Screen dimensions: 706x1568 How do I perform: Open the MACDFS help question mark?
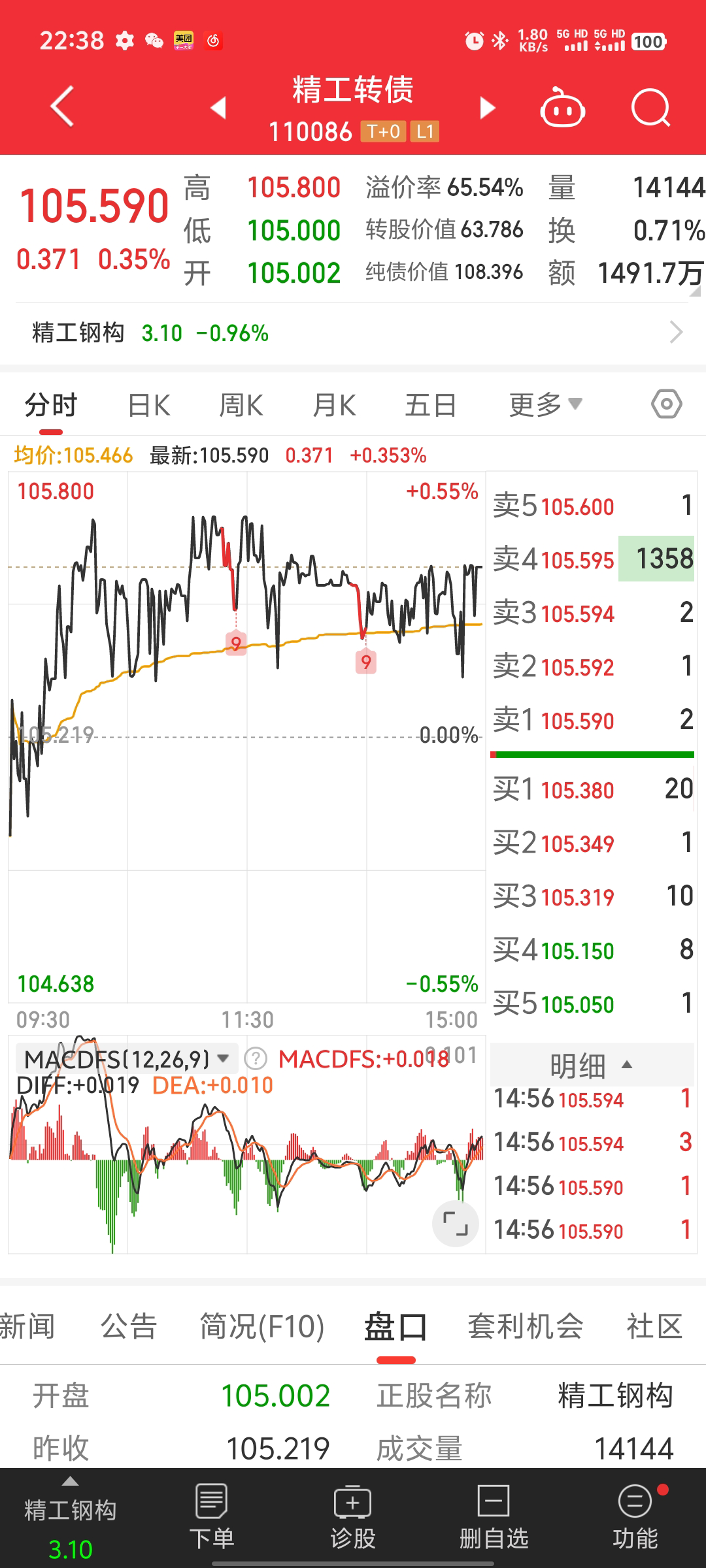[256, 1058]
